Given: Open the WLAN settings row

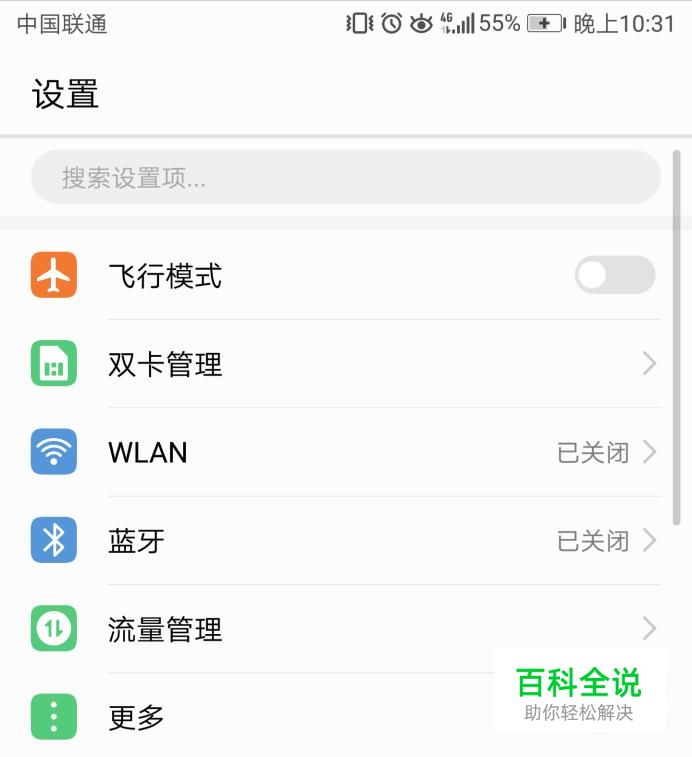Looking at the screenshot, I should [x=345, y=452].
